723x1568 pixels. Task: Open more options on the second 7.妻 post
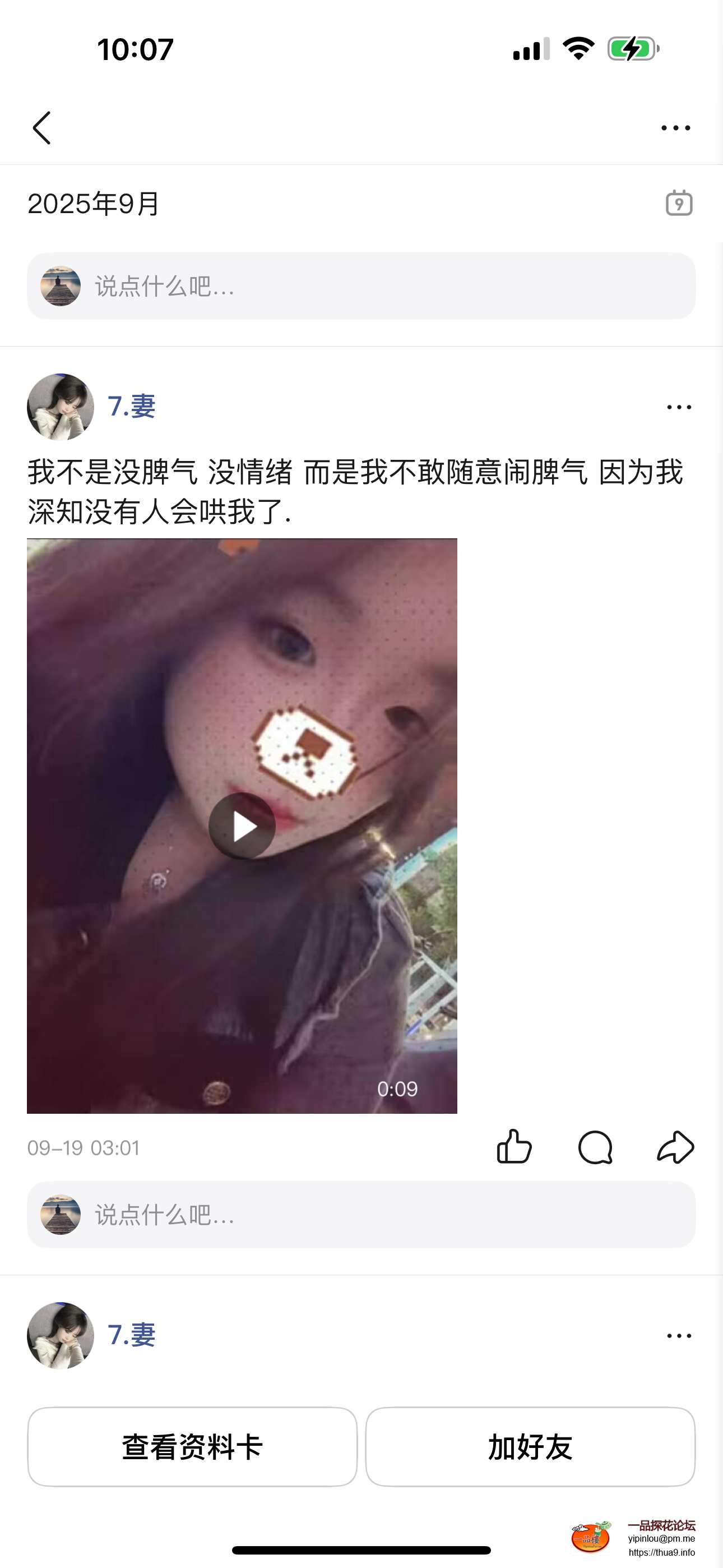[679, 1335]
